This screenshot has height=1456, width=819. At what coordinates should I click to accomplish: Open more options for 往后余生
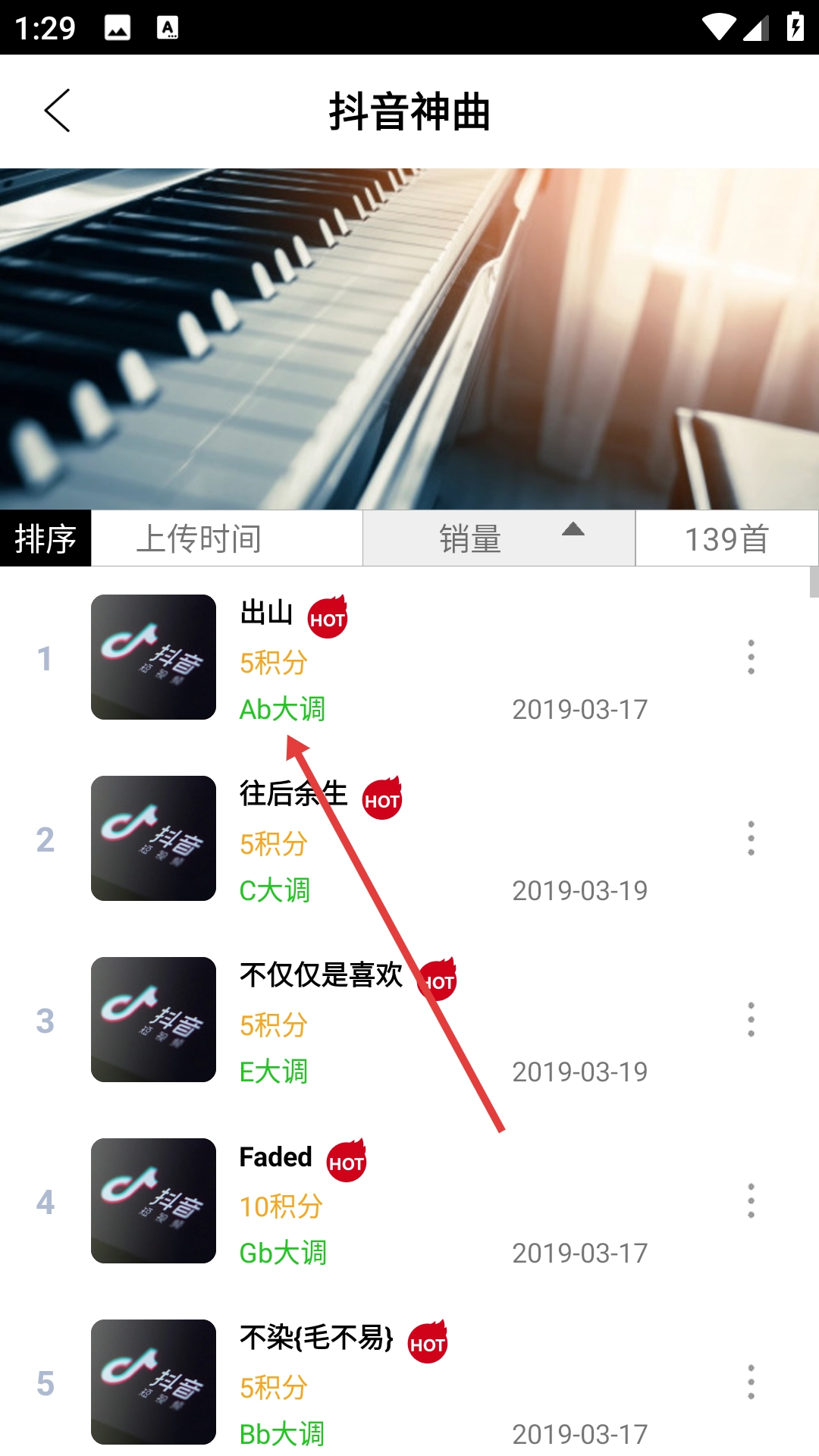[751, 838]
